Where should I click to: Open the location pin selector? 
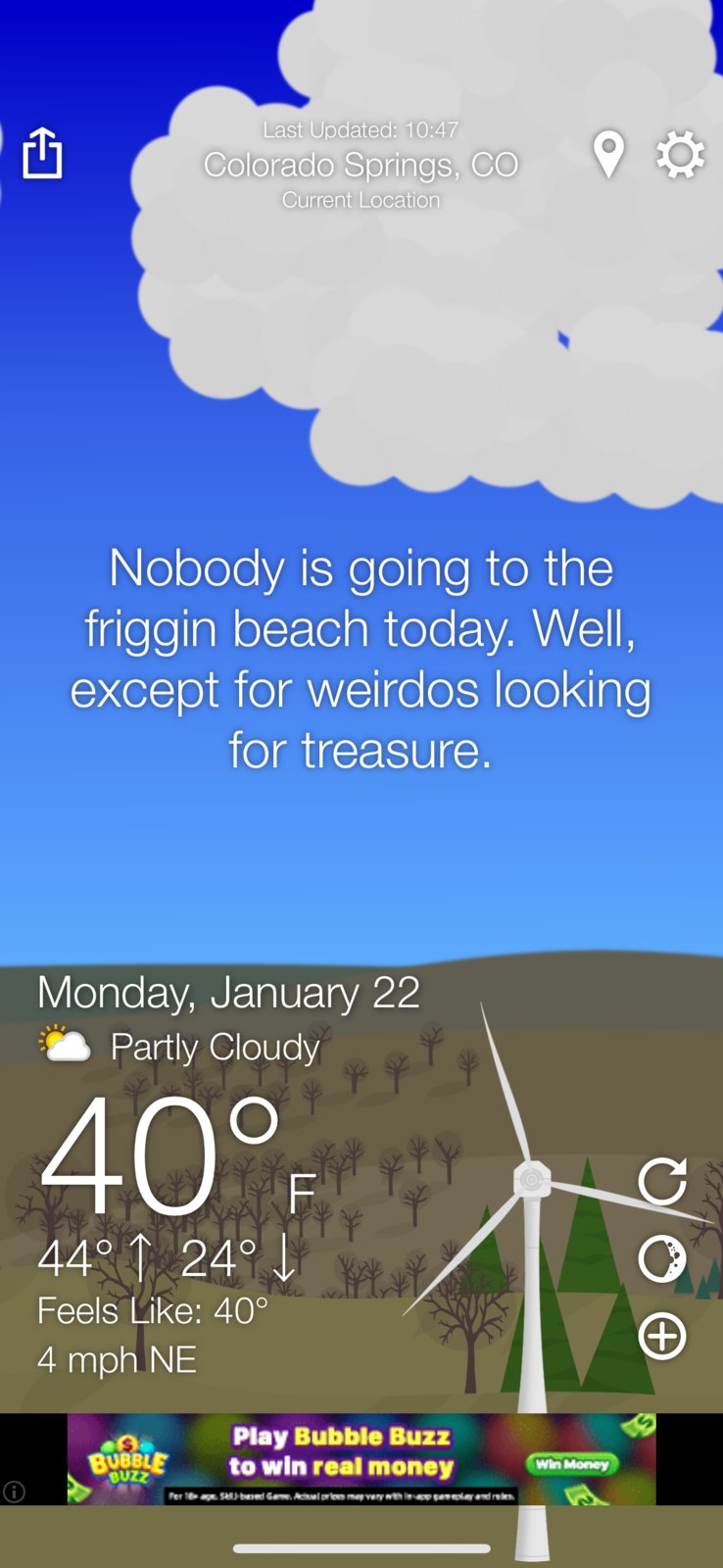coord(608,155)
